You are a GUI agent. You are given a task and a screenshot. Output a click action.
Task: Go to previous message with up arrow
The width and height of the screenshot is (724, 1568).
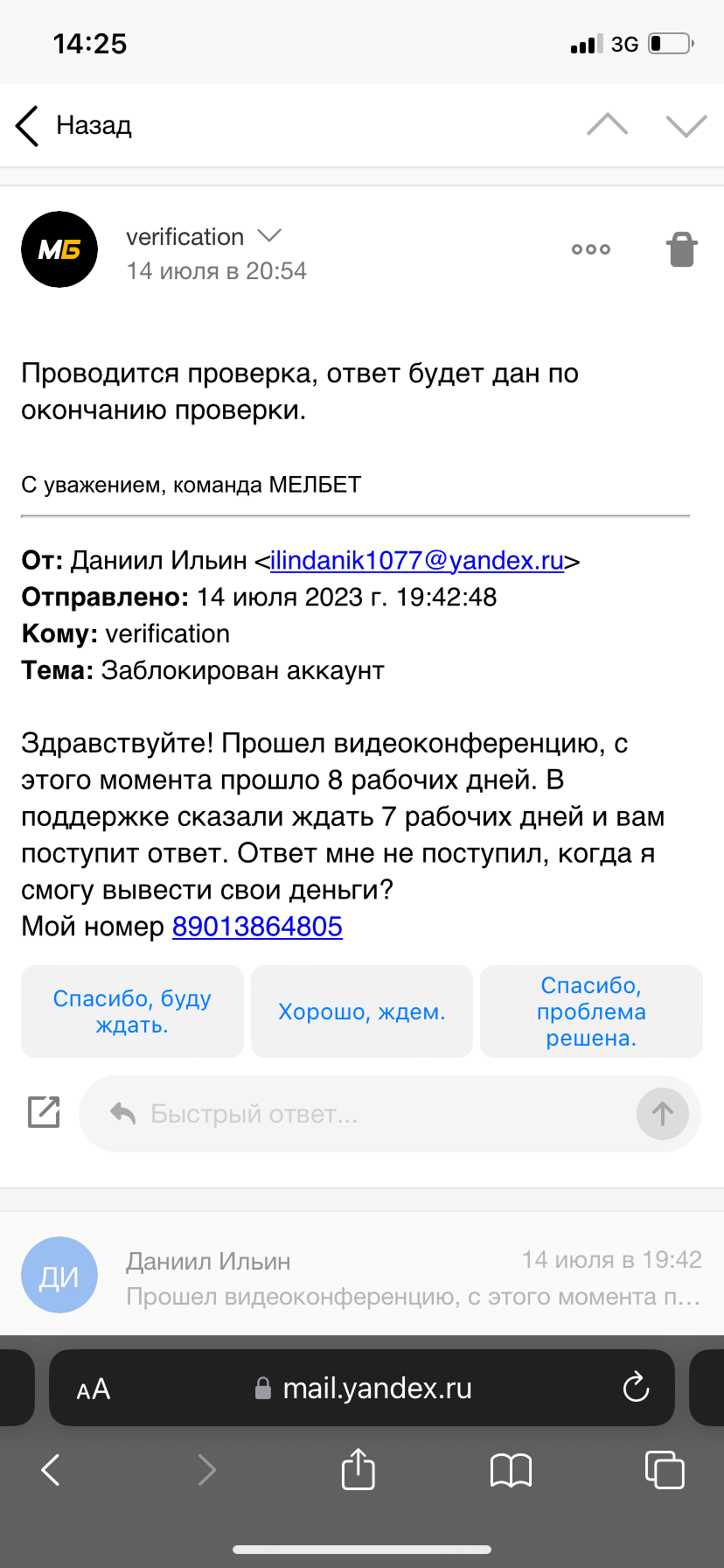(x=607, y=125)
